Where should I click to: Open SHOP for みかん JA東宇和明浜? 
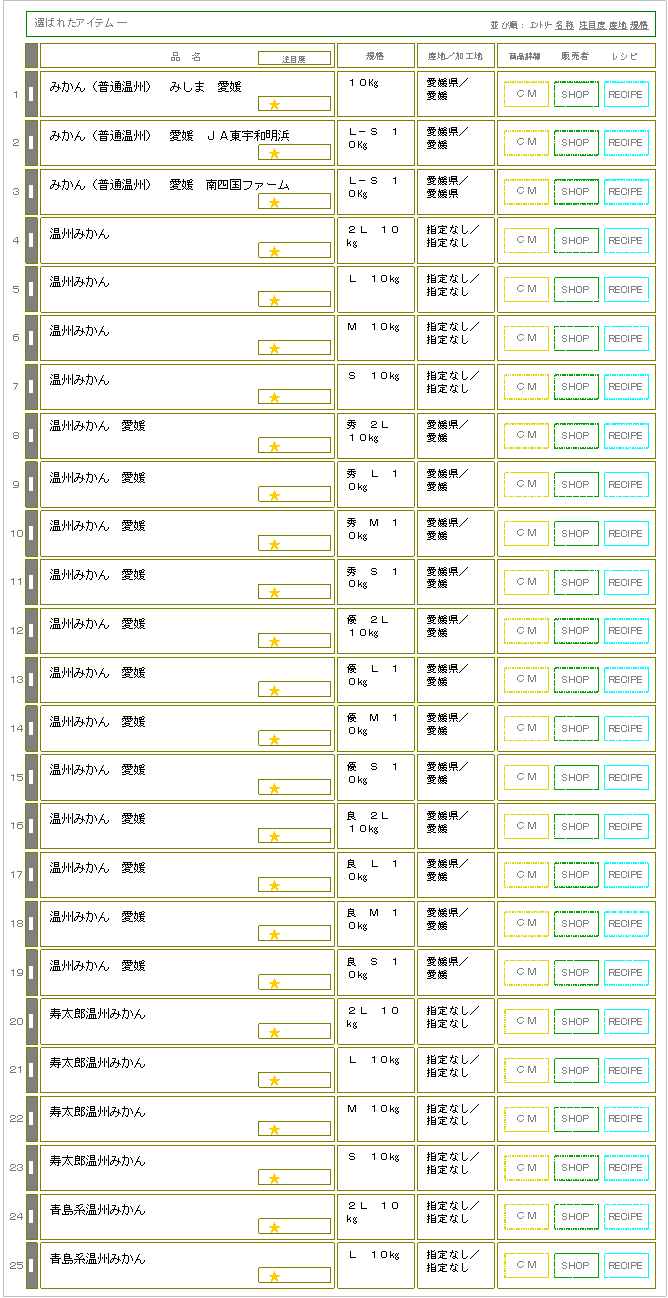coord(576,143)
